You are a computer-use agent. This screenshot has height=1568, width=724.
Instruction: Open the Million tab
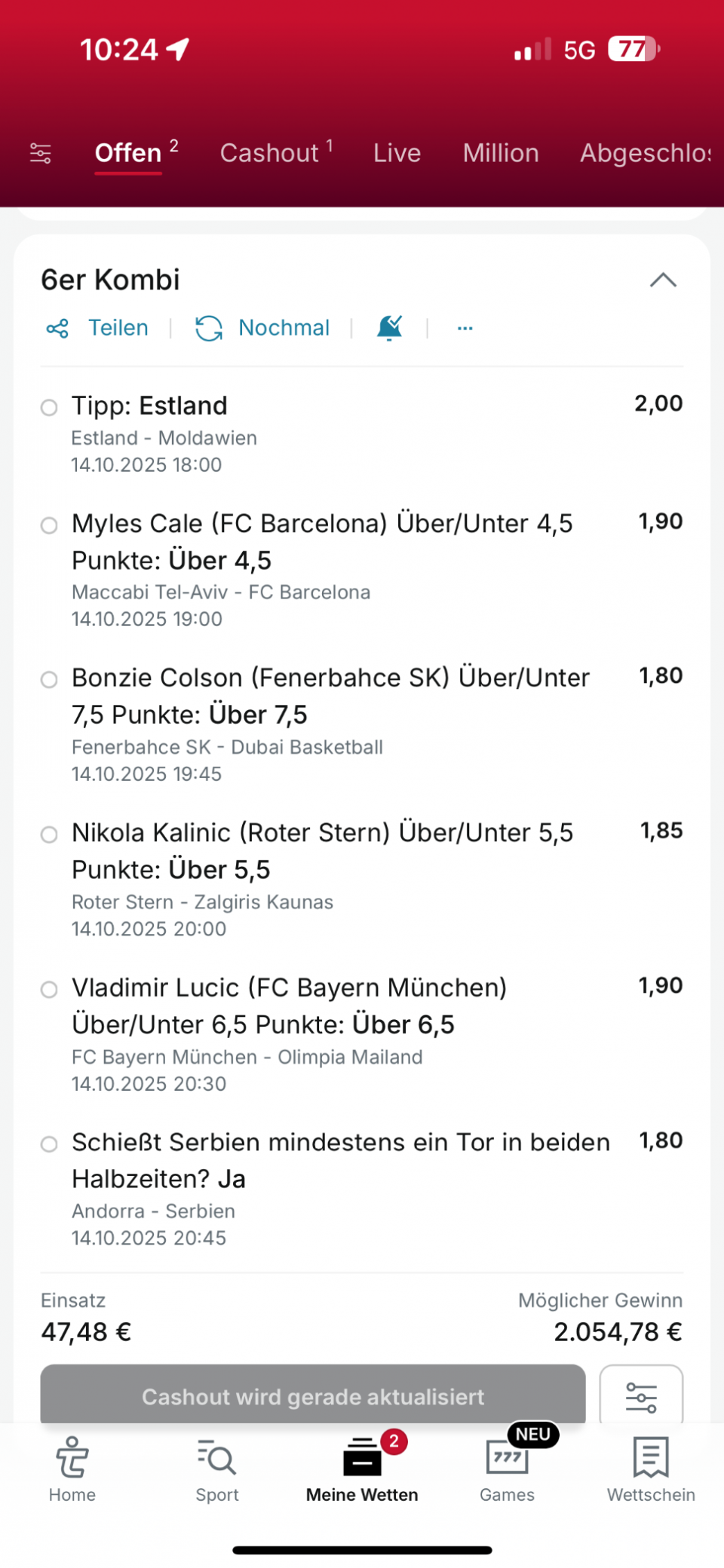click(x=501, y=154)
